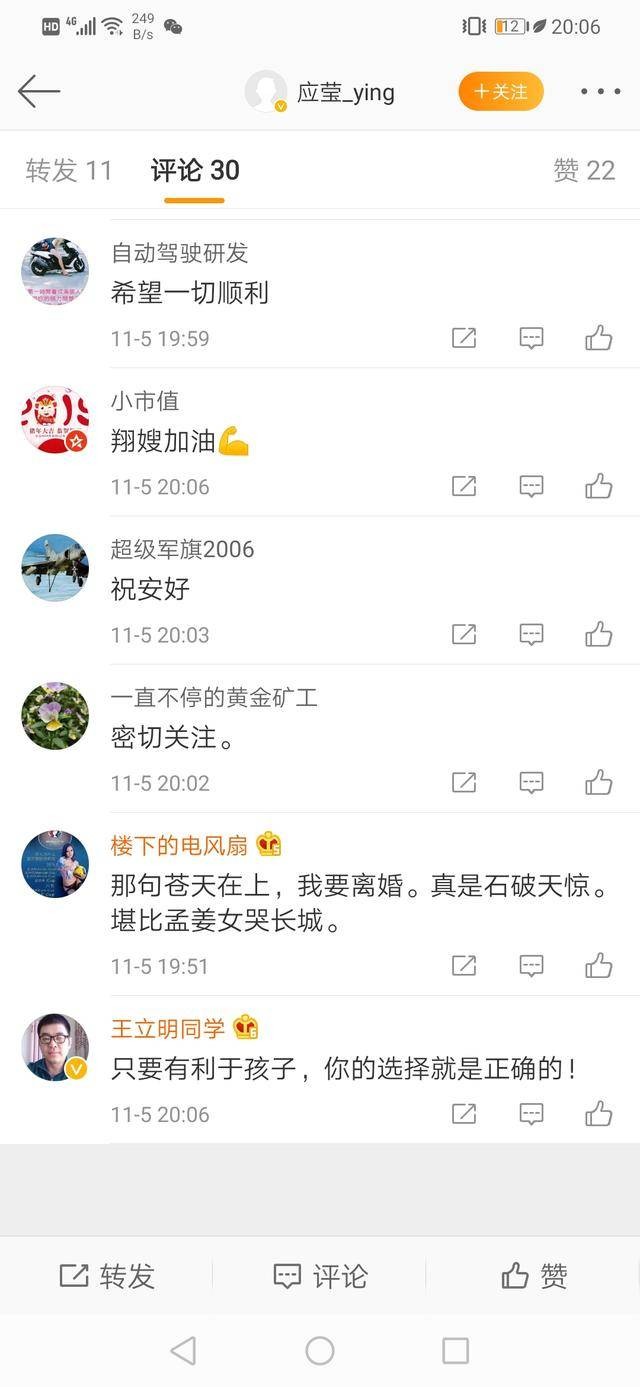Reply to 楼下的电风扇's comment

coord(531,965)
